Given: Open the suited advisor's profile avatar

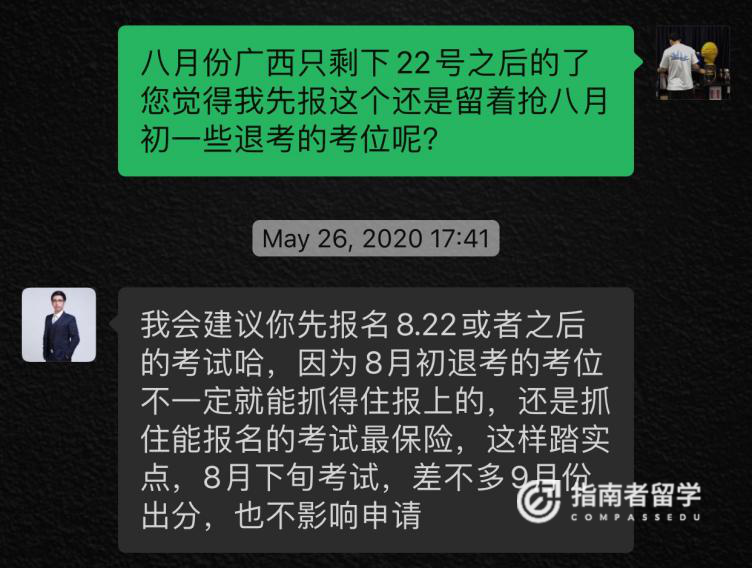Looking at the screenshot, I should tap(59, 324).
